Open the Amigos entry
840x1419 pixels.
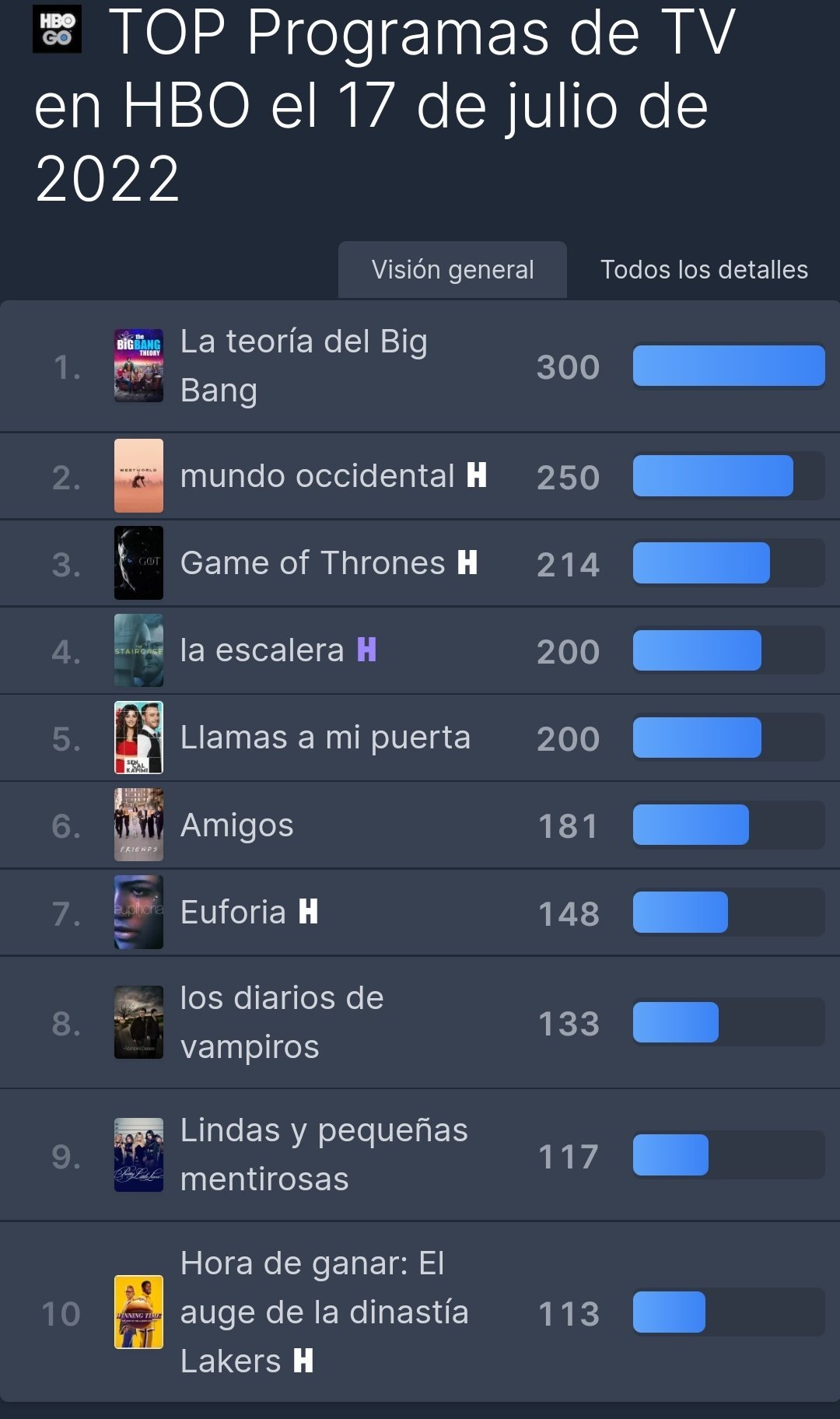coord(237,825)
